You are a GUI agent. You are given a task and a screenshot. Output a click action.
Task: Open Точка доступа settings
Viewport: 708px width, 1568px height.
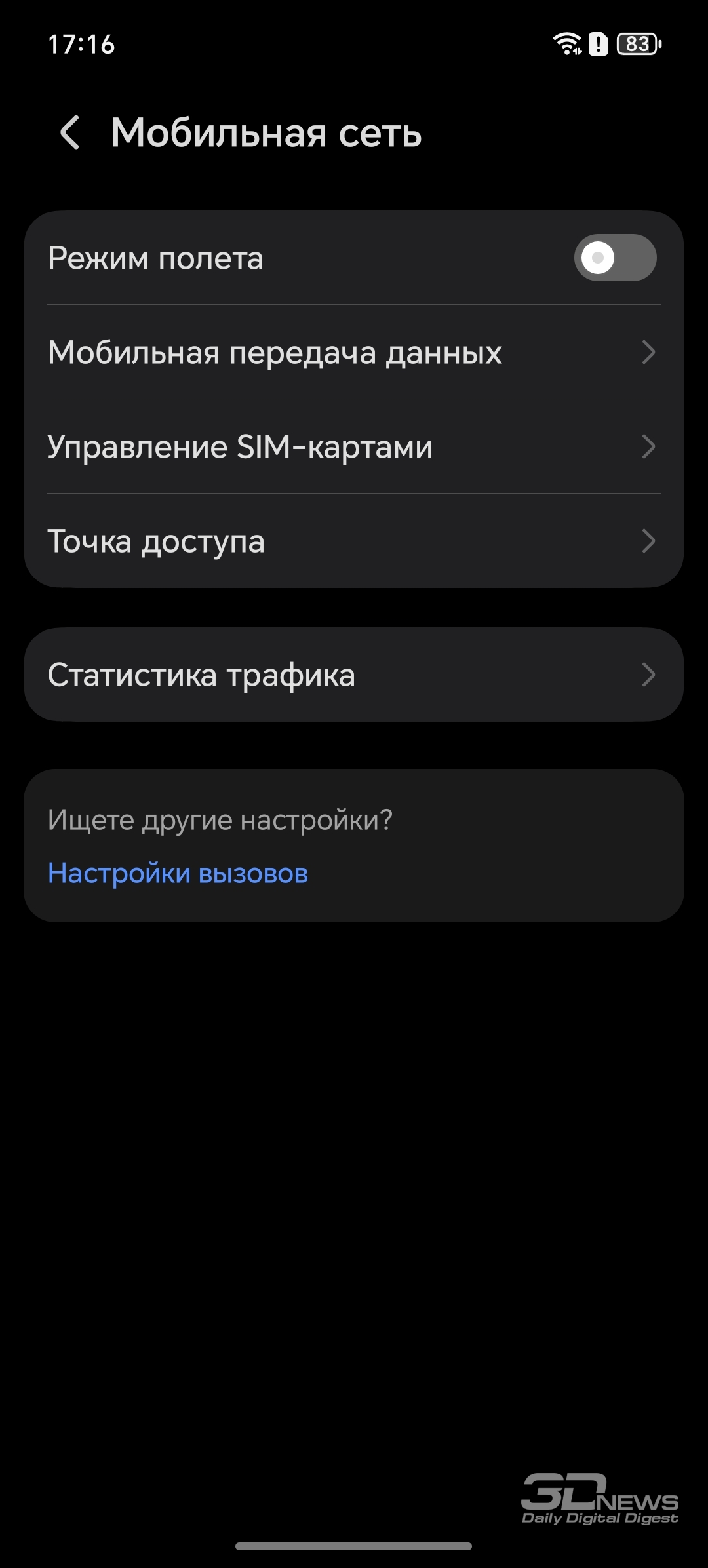354,541
